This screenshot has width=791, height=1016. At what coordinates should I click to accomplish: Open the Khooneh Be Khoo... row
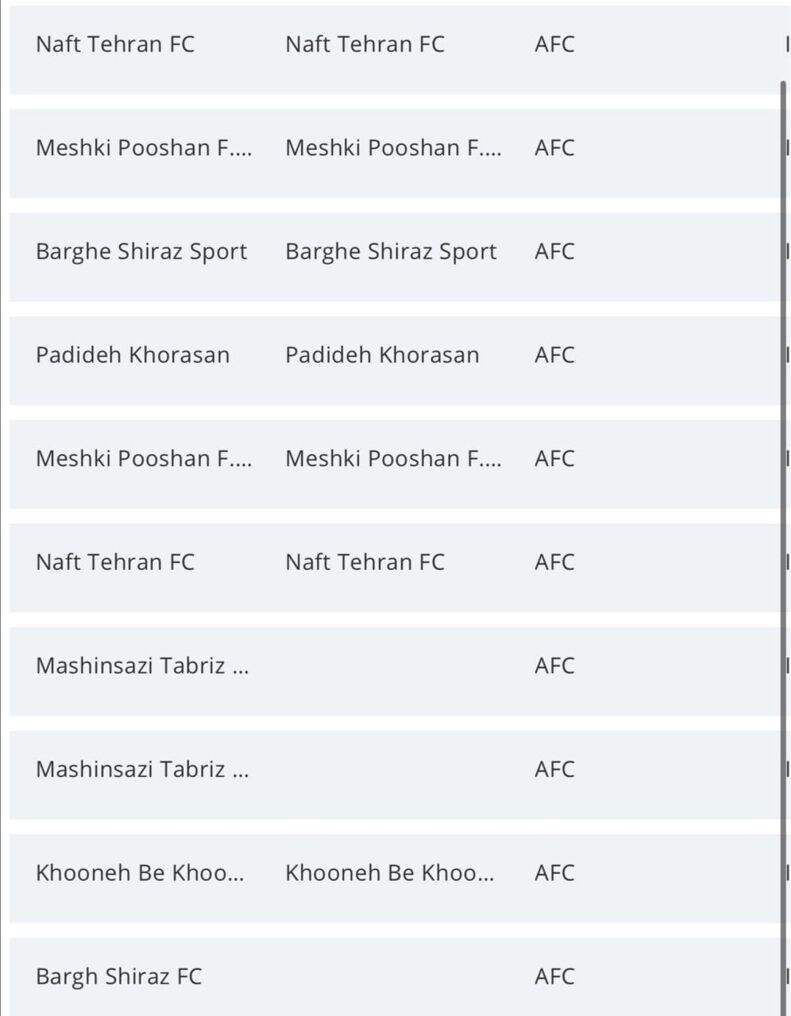[140, 873]
